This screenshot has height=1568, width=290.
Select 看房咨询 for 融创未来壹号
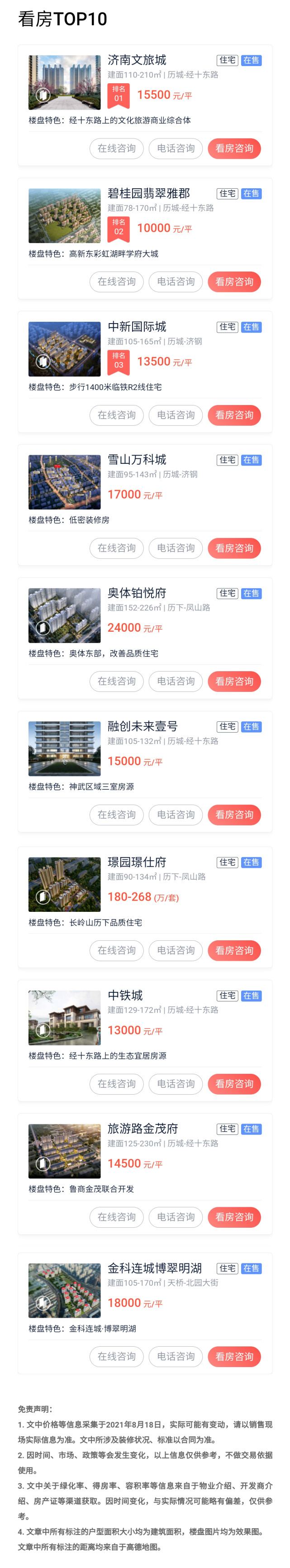coord(234,815)
